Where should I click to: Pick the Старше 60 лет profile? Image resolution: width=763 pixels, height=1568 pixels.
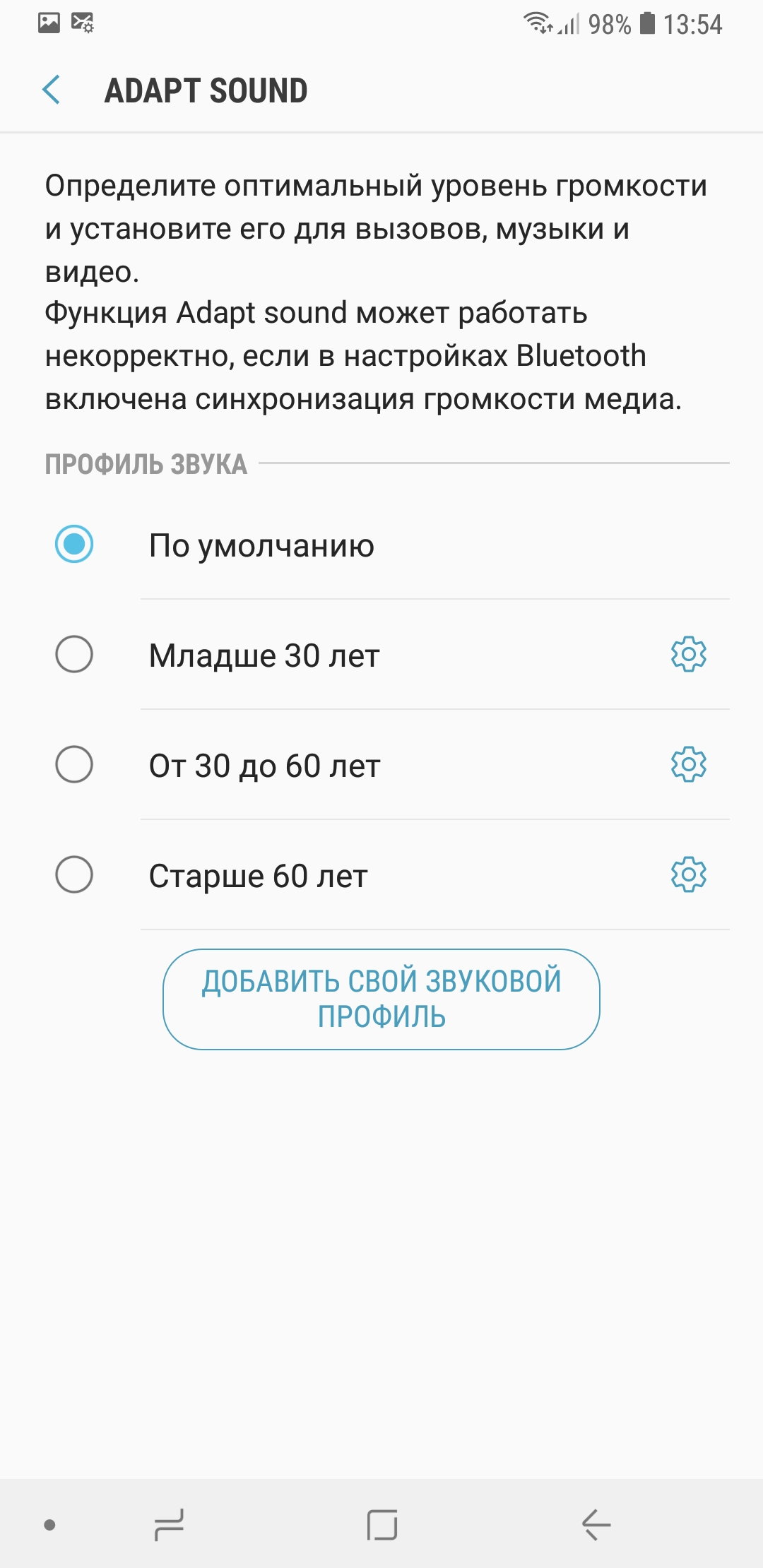pyautogui.click(x=74, y=875)
